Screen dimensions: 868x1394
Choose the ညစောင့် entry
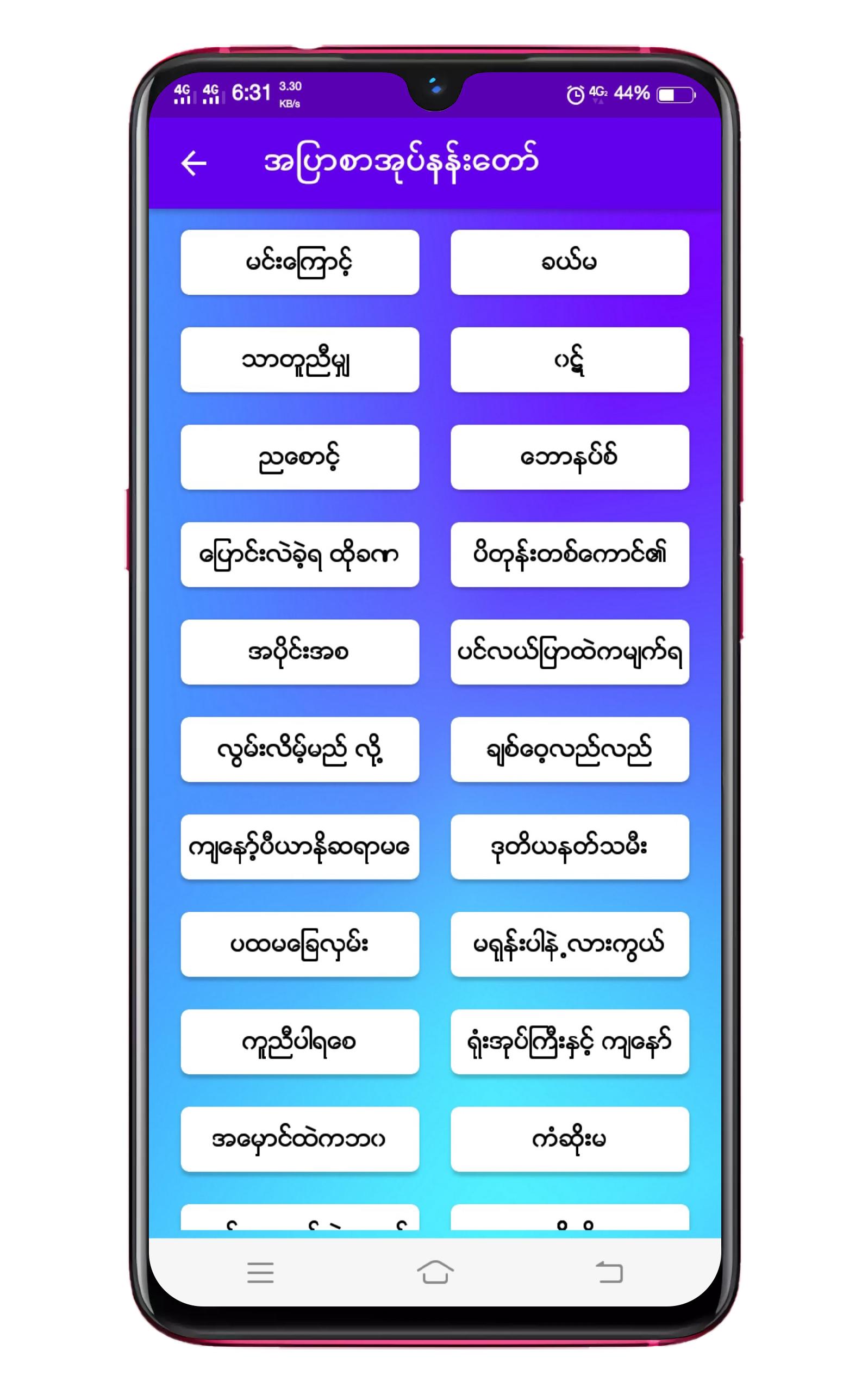click(299, 458)
